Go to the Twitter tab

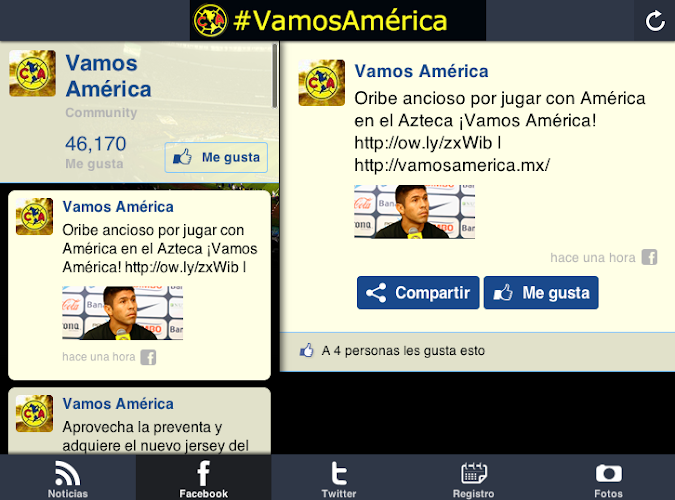[338, 479]
